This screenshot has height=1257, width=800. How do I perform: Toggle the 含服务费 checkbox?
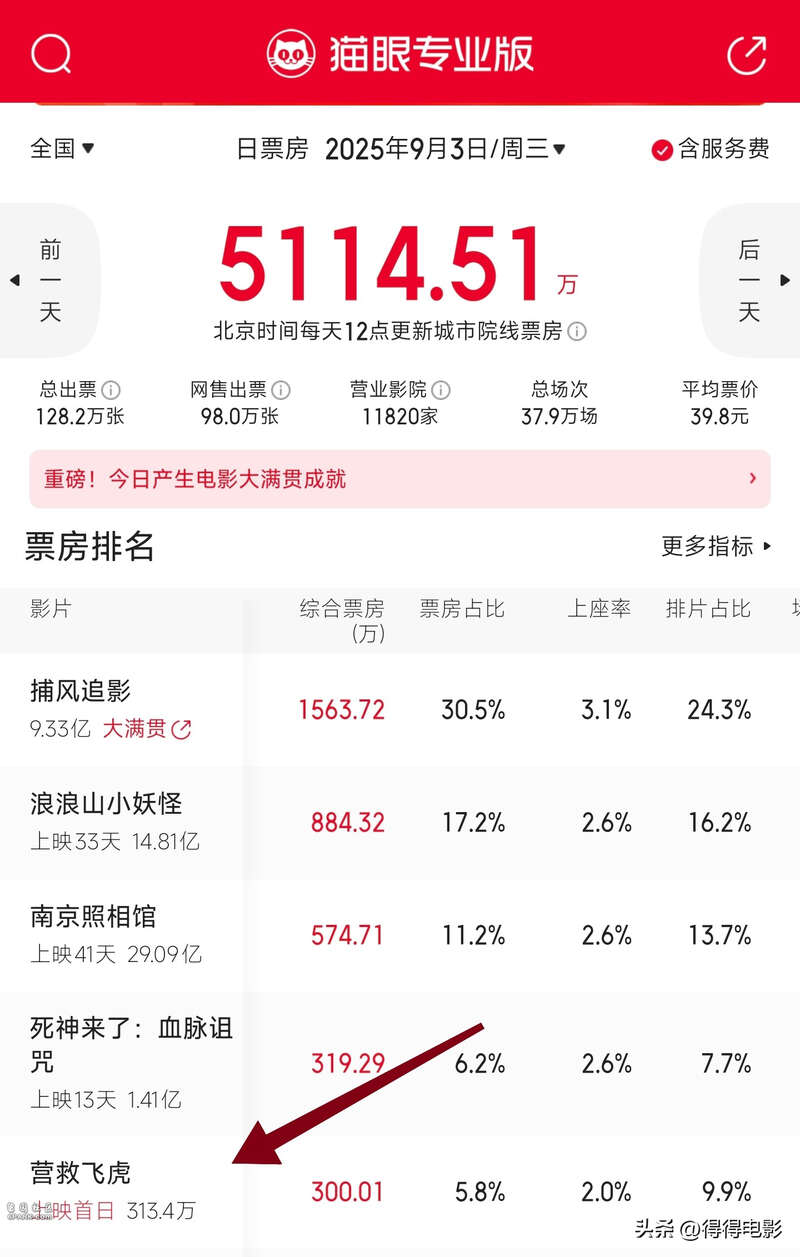point(661,150)
